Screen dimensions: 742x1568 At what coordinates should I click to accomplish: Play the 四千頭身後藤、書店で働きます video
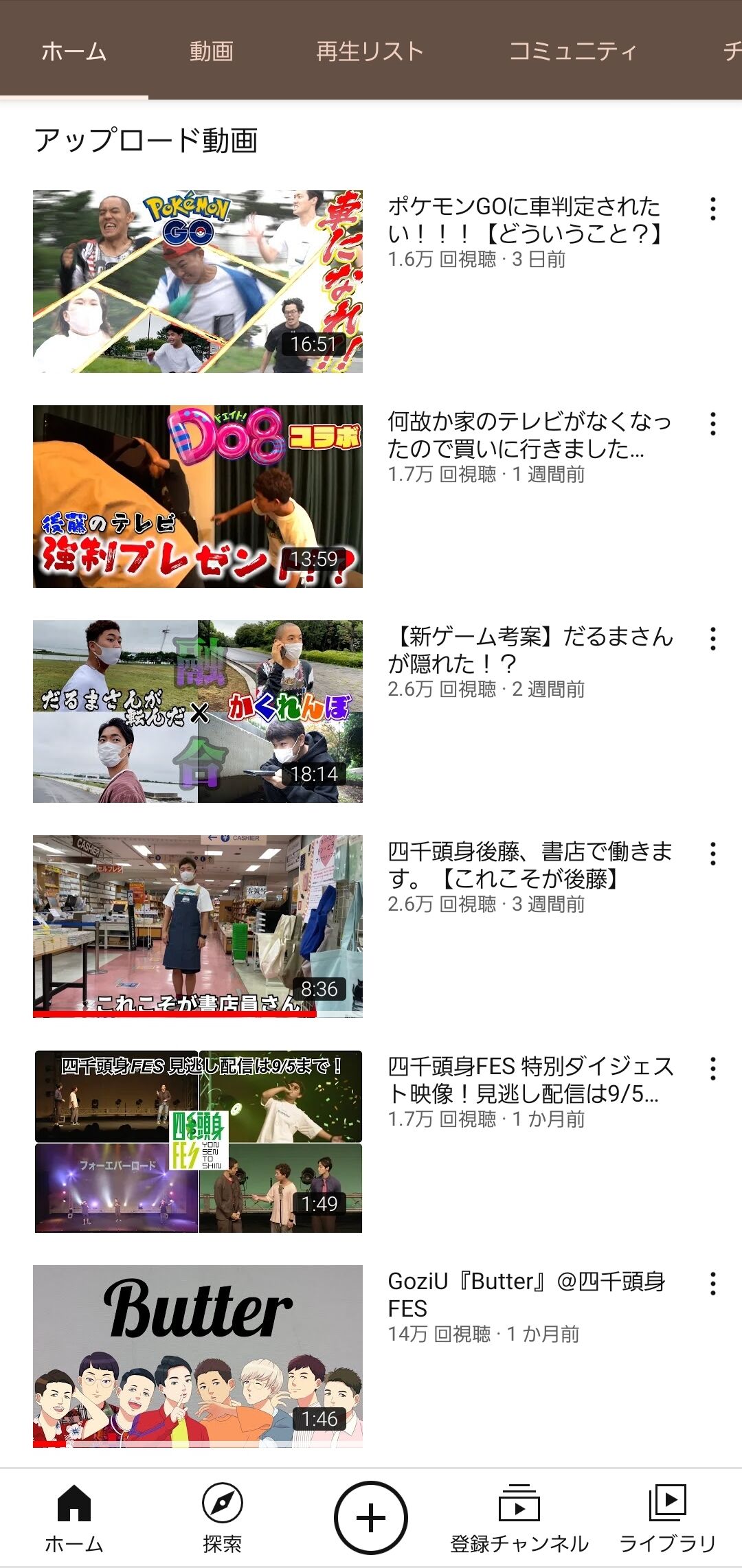point(197,927)
